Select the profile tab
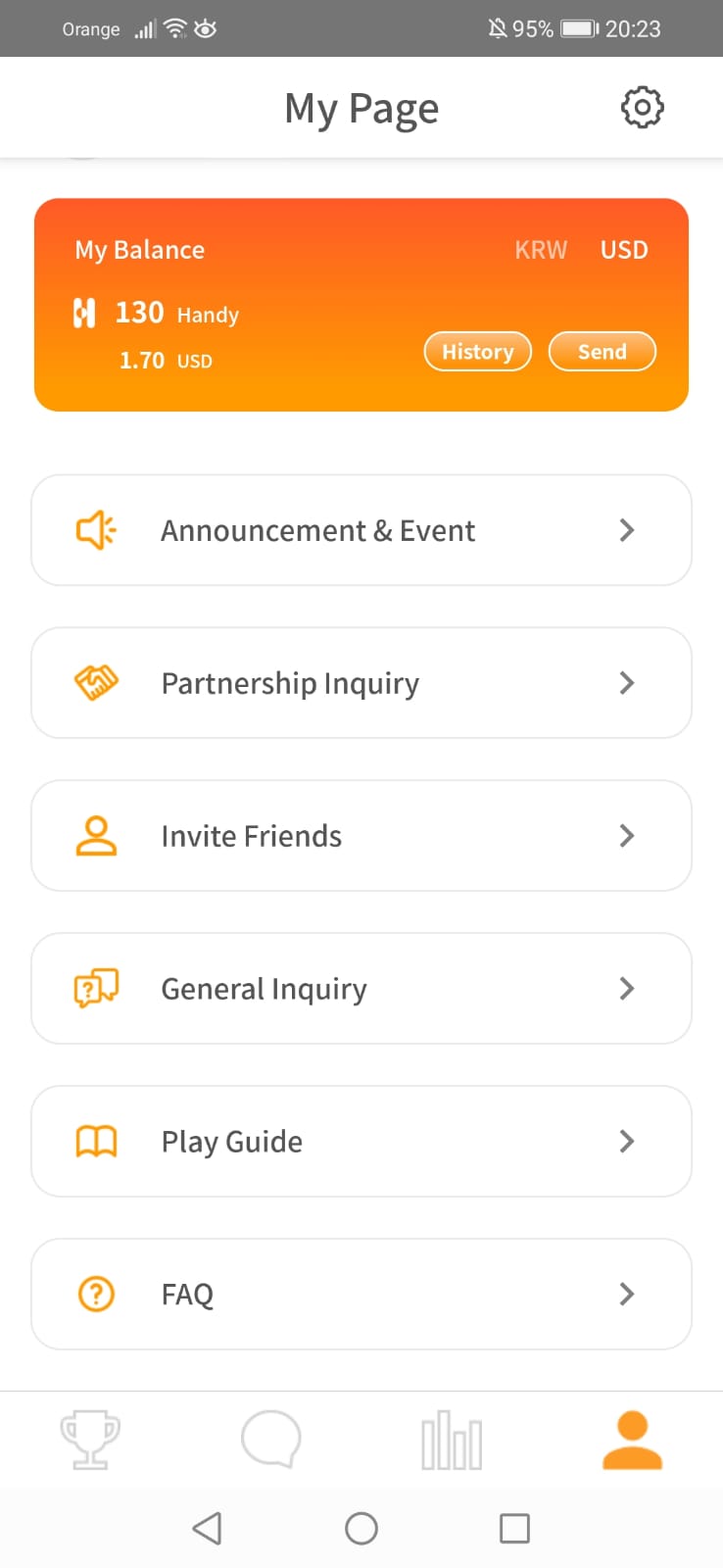This screenshot has height=1568, width=723. 633,1441
